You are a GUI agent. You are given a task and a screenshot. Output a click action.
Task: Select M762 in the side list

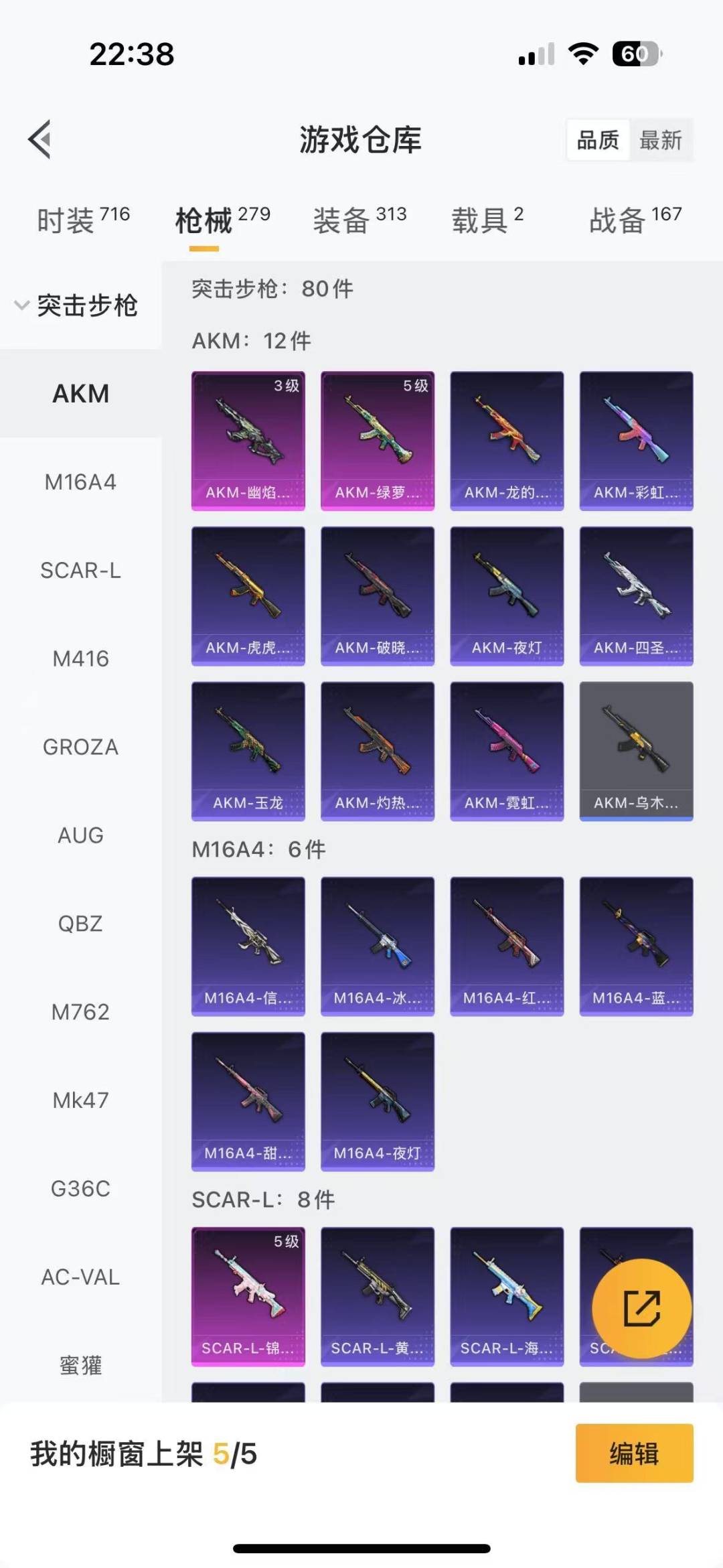tap(80, 1011)
